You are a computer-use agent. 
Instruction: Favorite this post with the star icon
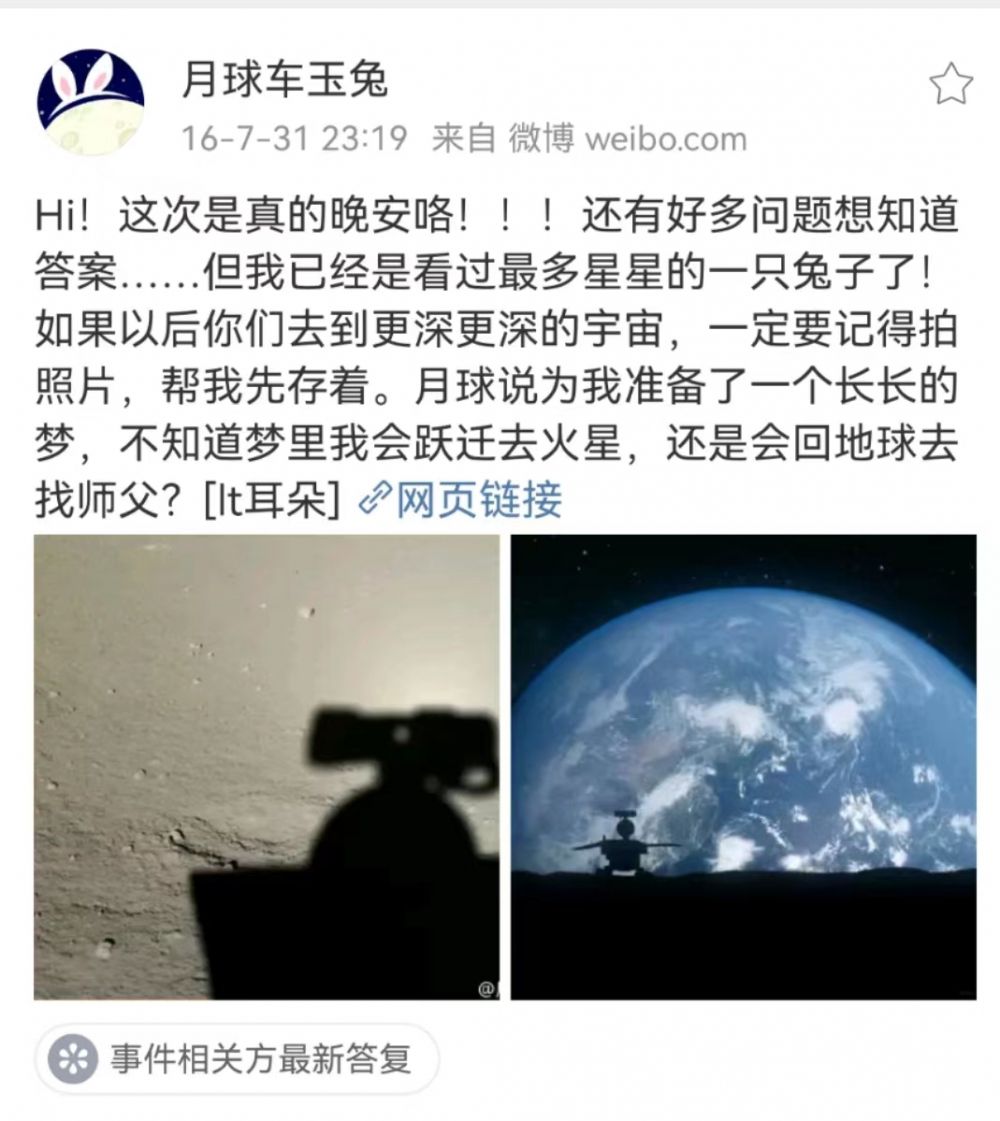[950, 86]
